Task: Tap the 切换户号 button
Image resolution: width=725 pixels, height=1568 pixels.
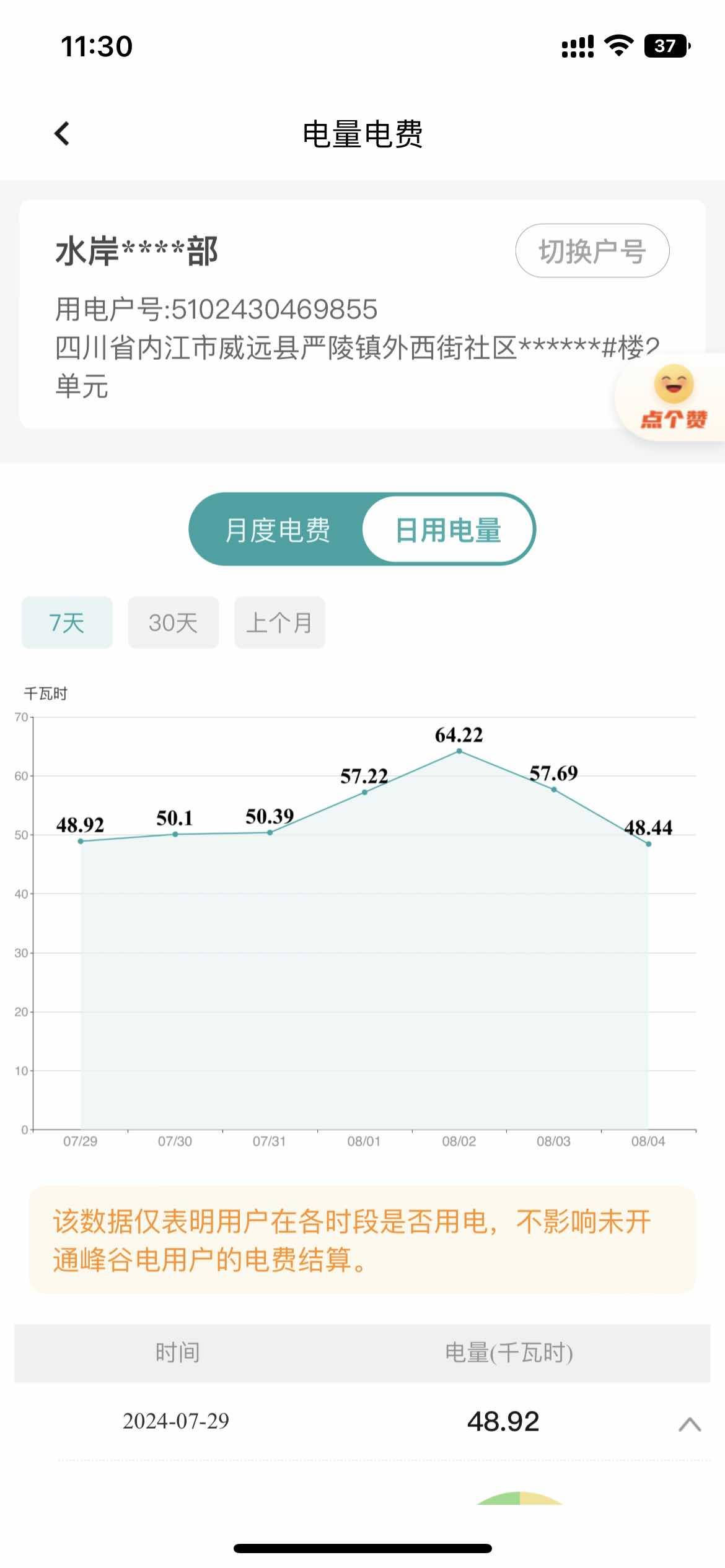Action: [592, 251]
